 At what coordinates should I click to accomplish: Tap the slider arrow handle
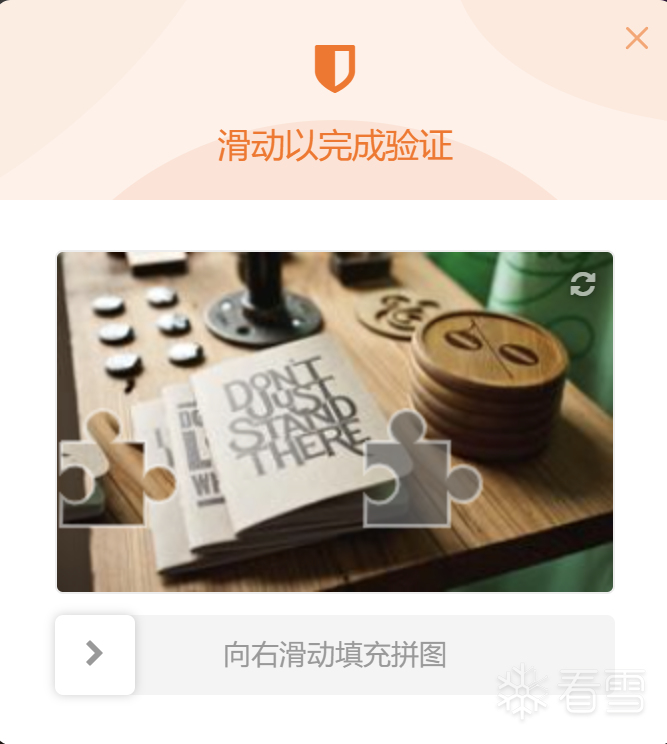click(x=95, y=654)
